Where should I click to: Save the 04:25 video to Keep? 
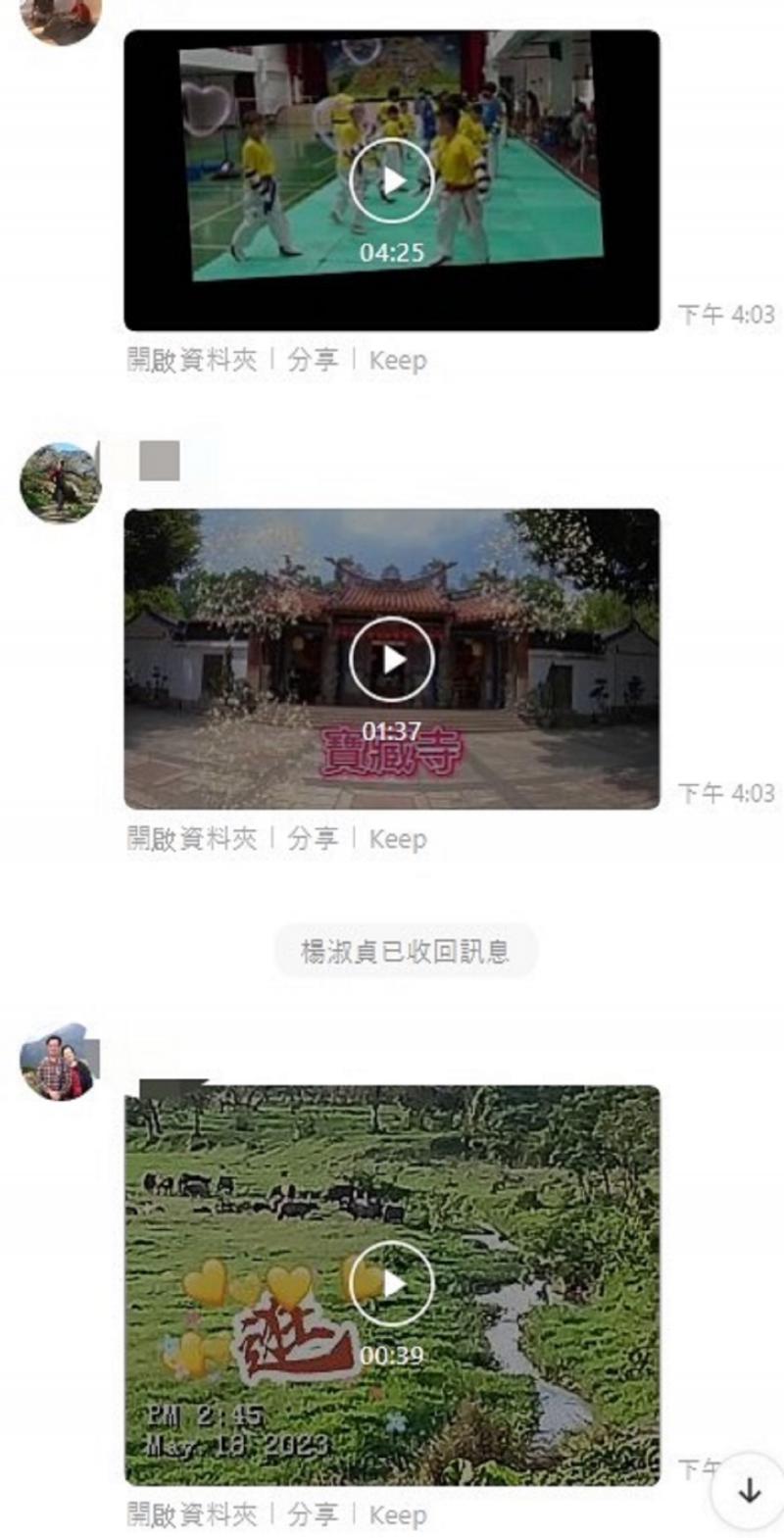pyautogui.click(x=397, y=360)
